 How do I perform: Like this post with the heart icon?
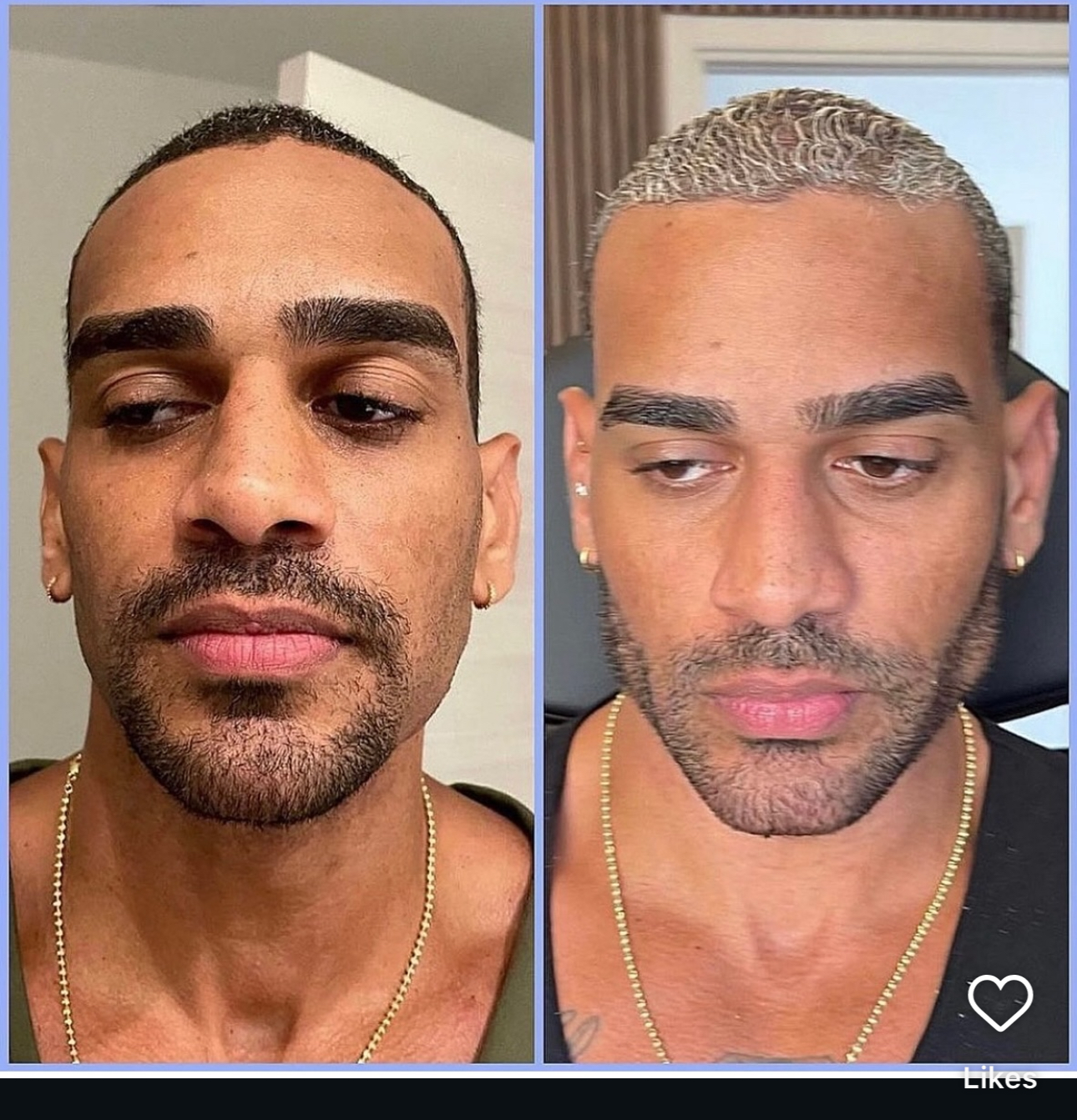[999, 1001]
